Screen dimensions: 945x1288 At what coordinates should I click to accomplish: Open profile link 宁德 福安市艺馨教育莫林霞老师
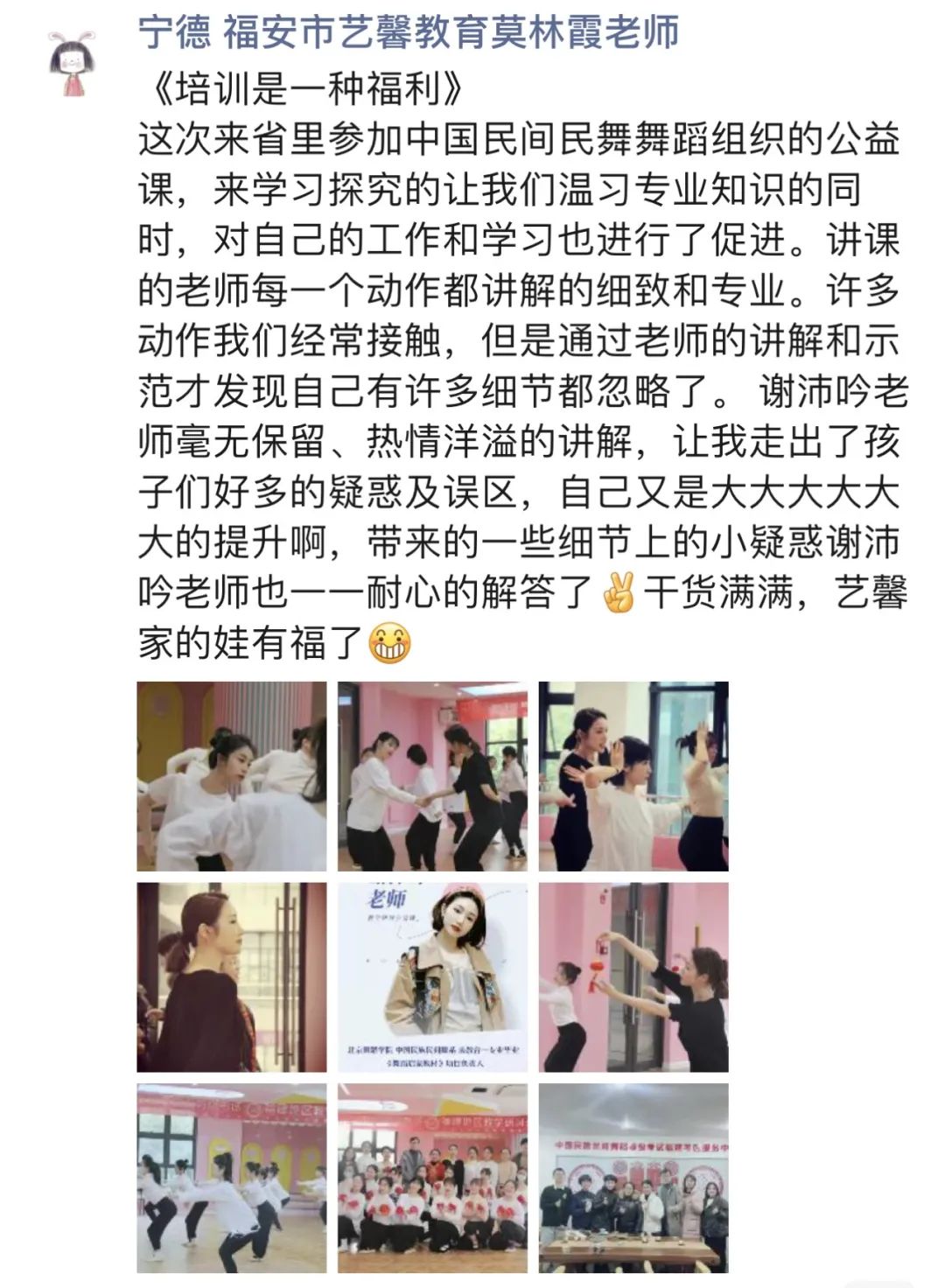409,33
